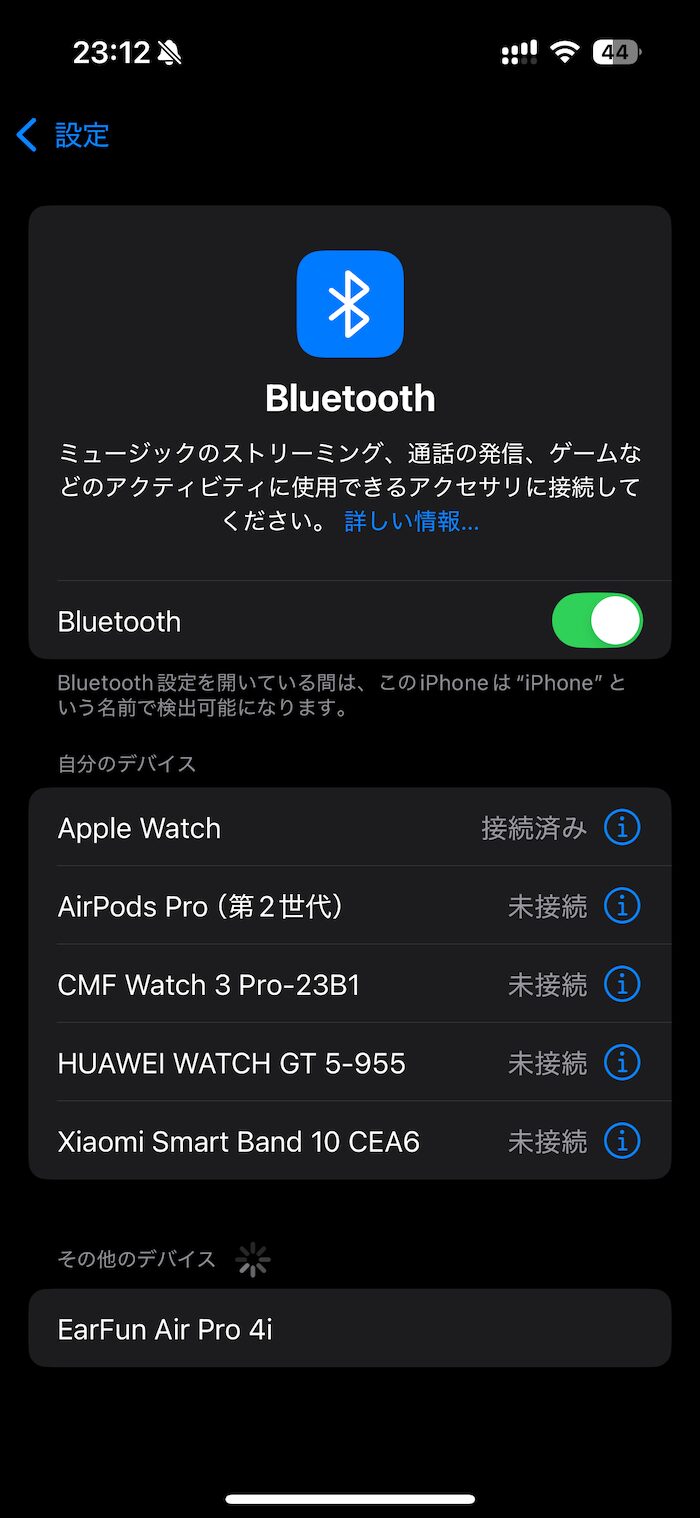This screenshot has height=1518, width=700.
Task: Pair with EarFun Air Pro 4i
Action: coord(350,1328)
